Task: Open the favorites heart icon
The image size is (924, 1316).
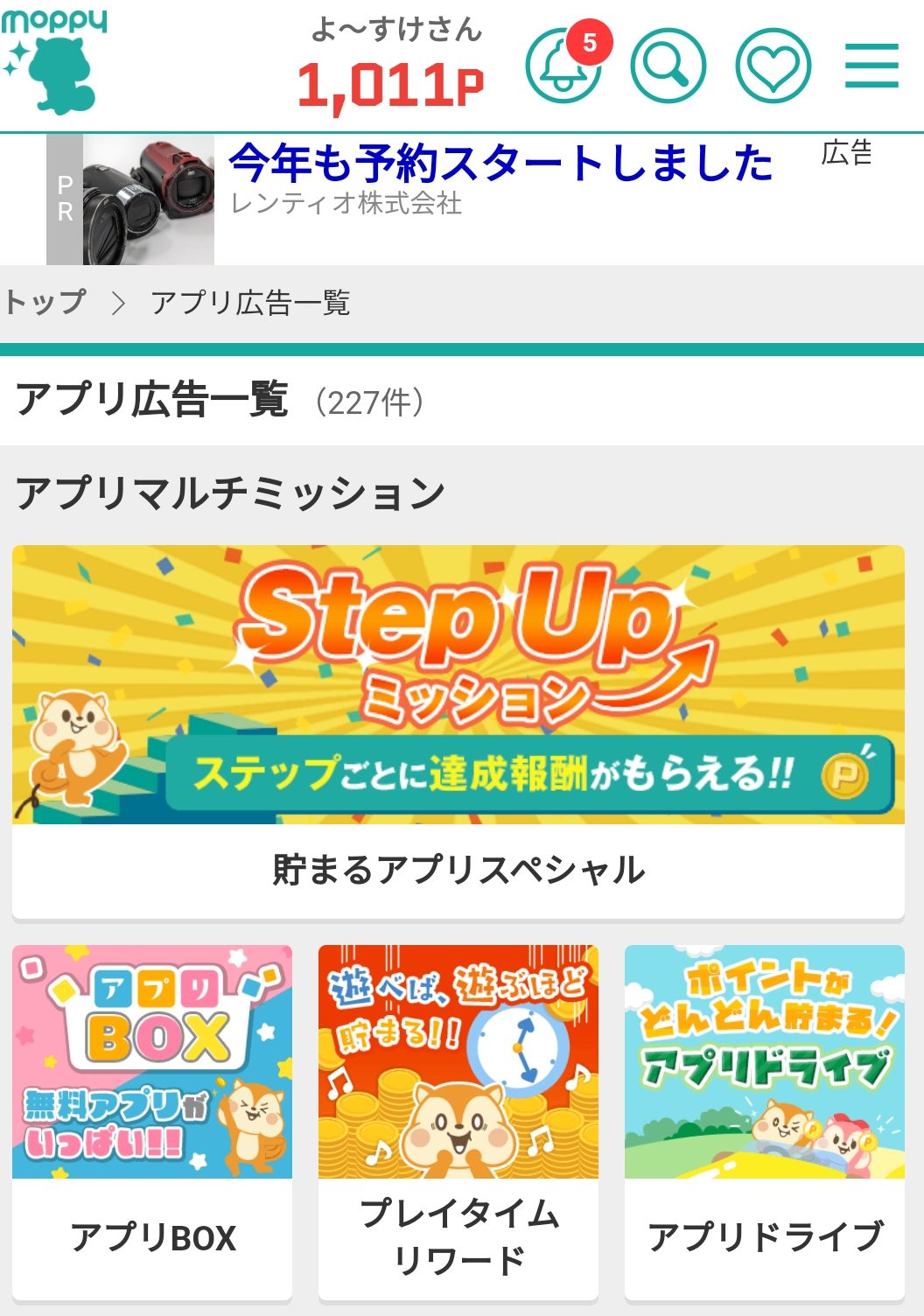Action: pos(773,66)
